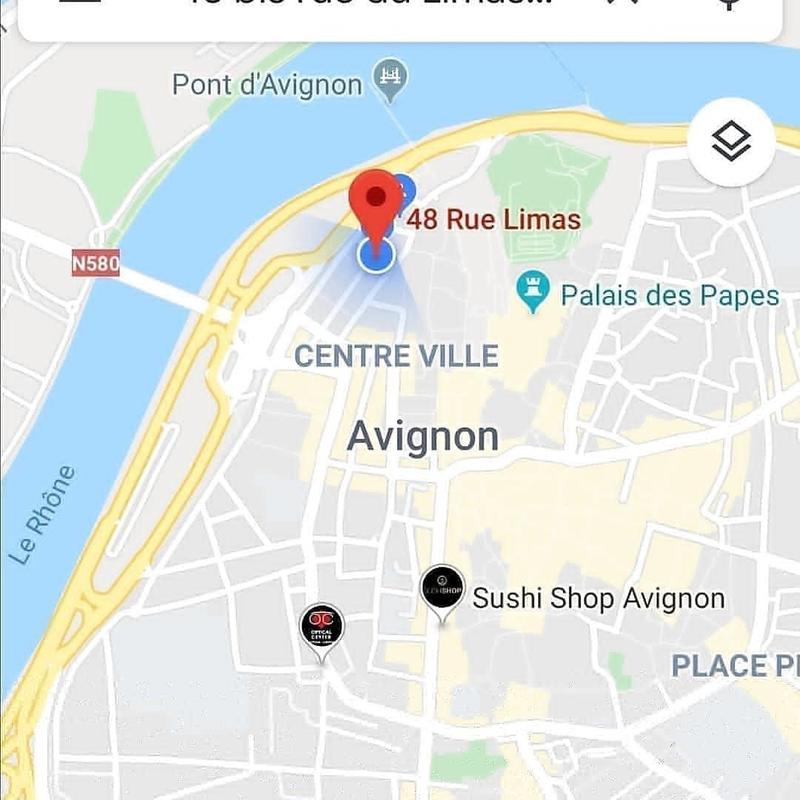Tap the Optical Center map pin
Image resolution: width=800 pixels, height=800 pixels.
pyautogui.click(x=322, y=628)
